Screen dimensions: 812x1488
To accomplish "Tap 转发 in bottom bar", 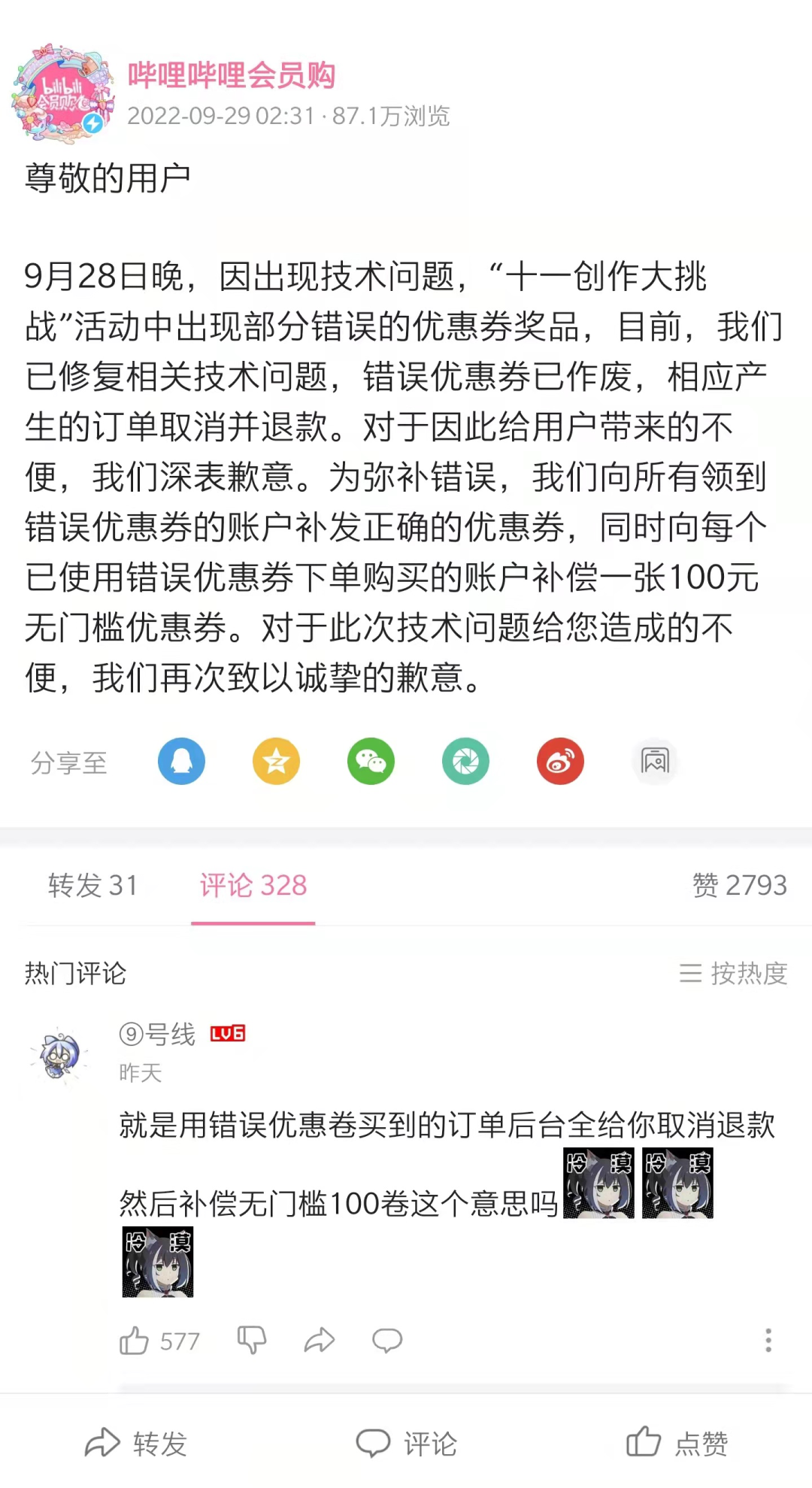I will coord(135,1443).
